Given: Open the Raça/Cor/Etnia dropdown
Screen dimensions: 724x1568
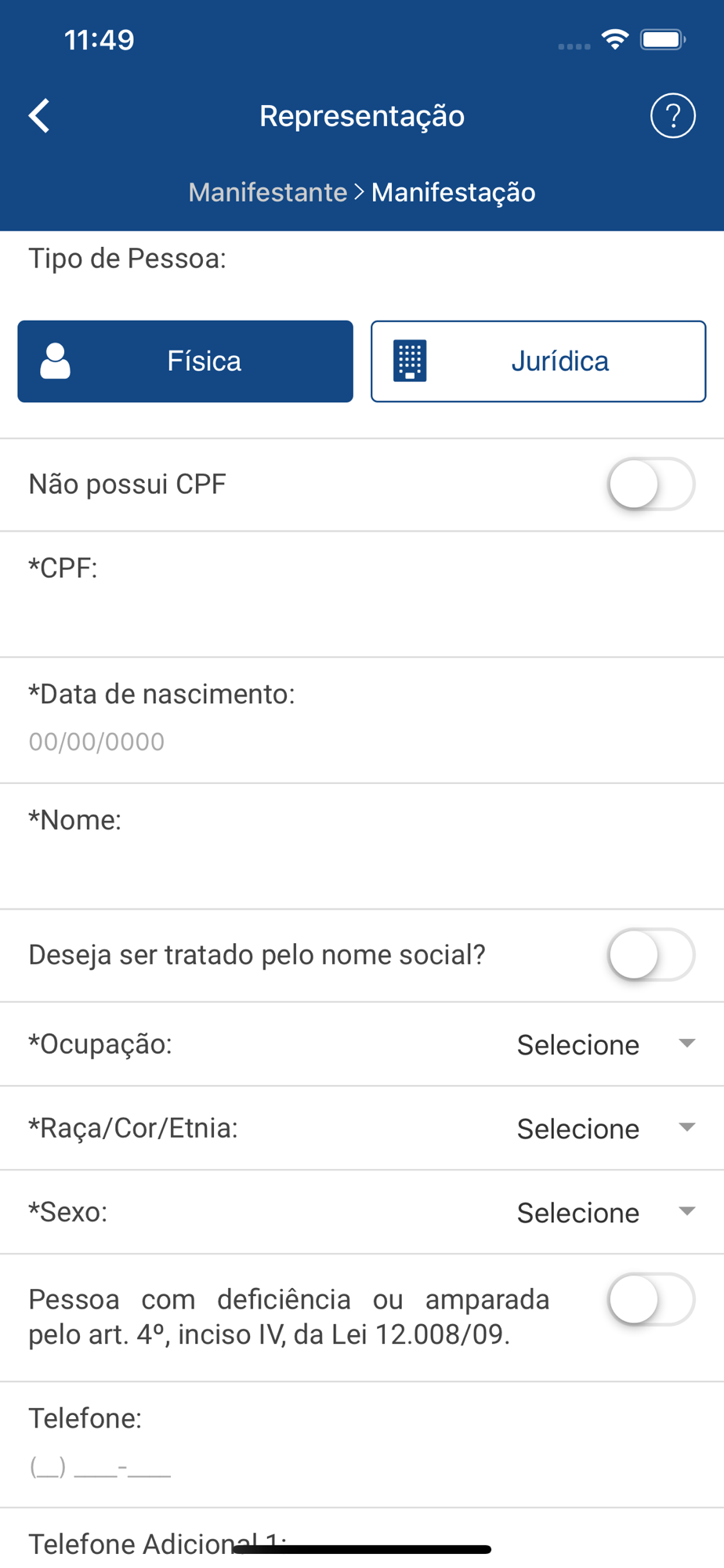Looking at the screenshot, I should click(606, 1128).
